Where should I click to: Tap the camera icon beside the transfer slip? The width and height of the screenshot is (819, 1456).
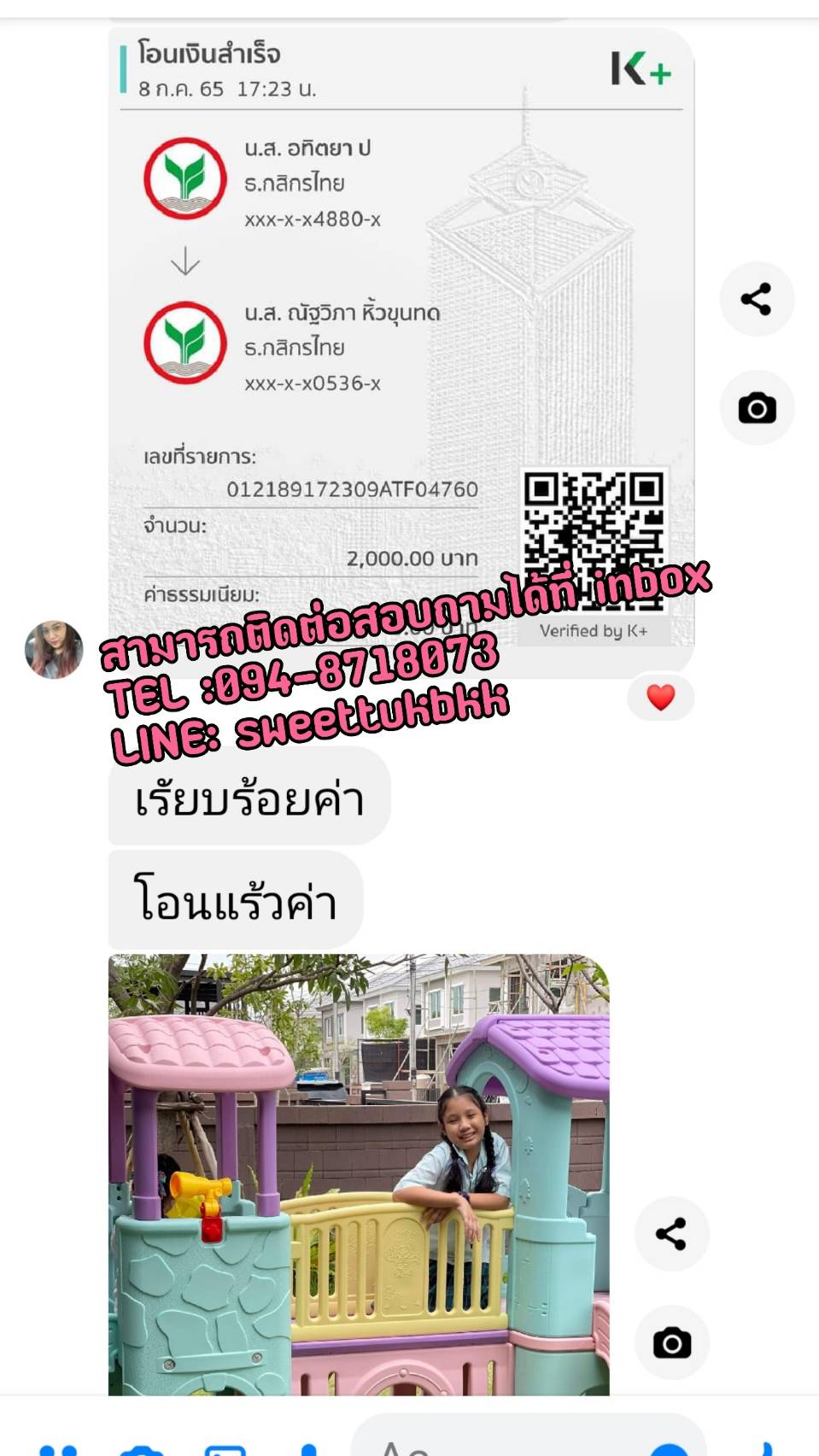[x=757, y=408]
